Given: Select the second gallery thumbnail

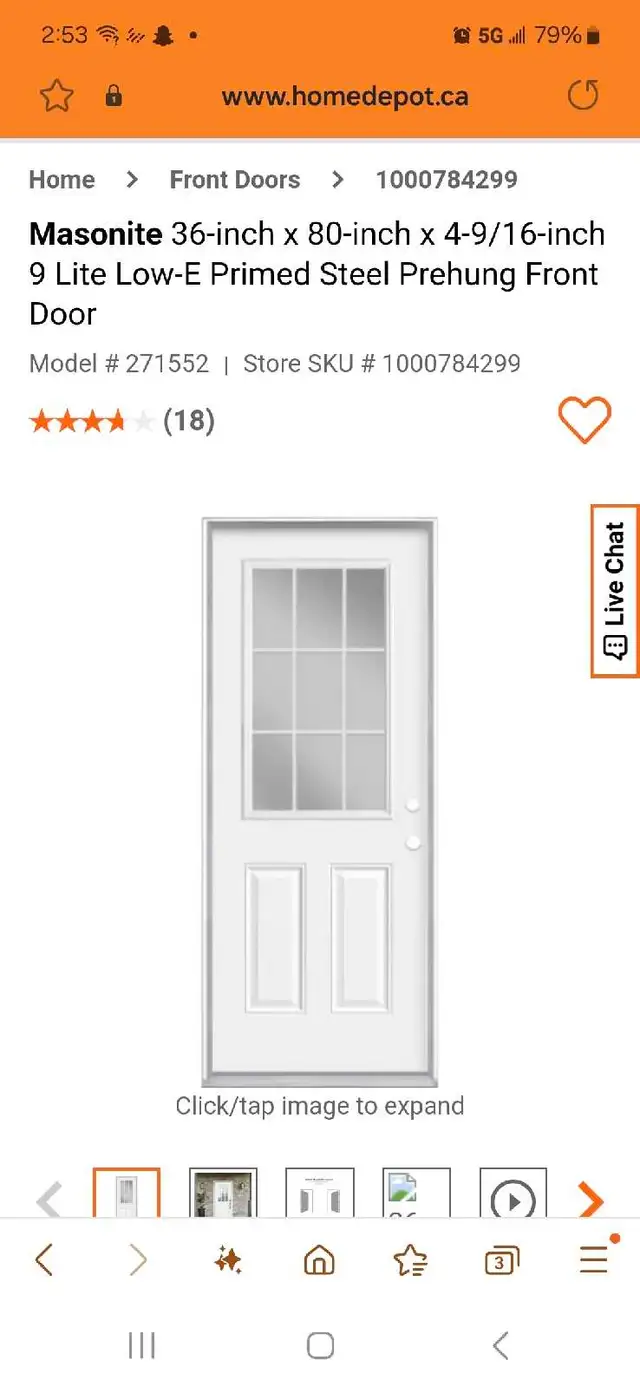Looking at the screenshot, I should pos(223,1193).
